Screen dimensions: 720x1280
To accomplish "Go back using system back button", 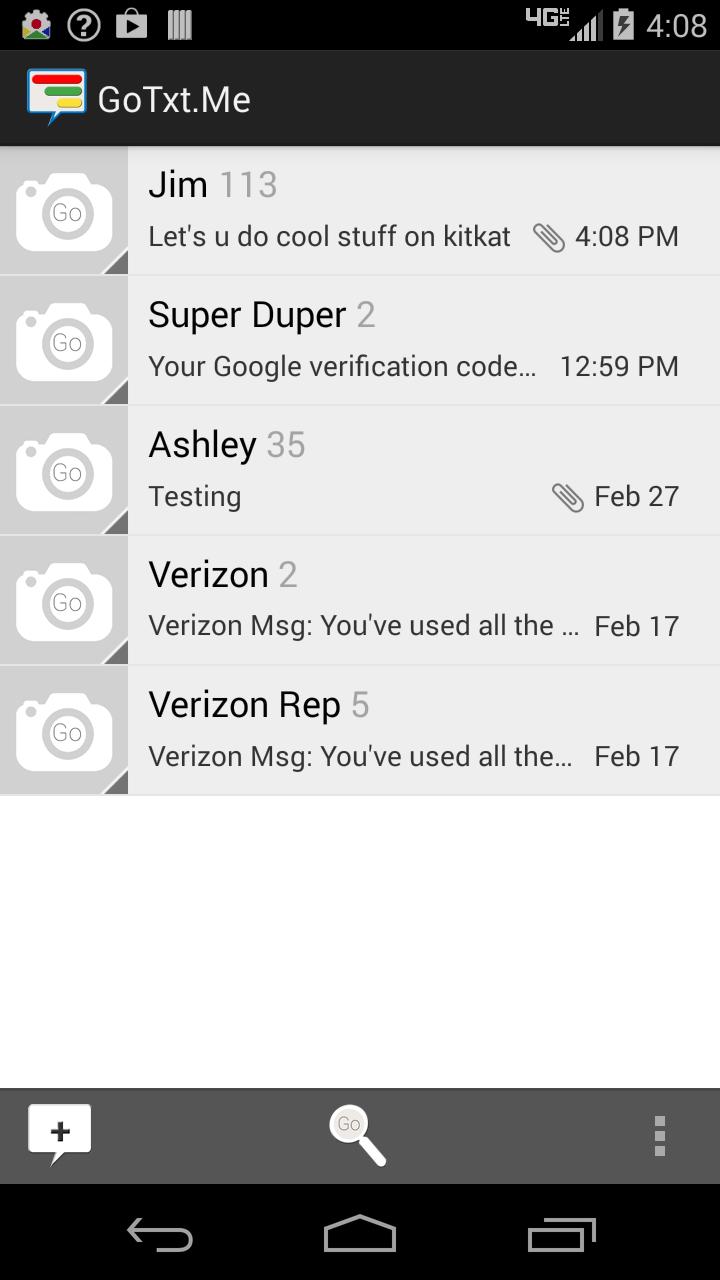I will tap(160, 1235).
